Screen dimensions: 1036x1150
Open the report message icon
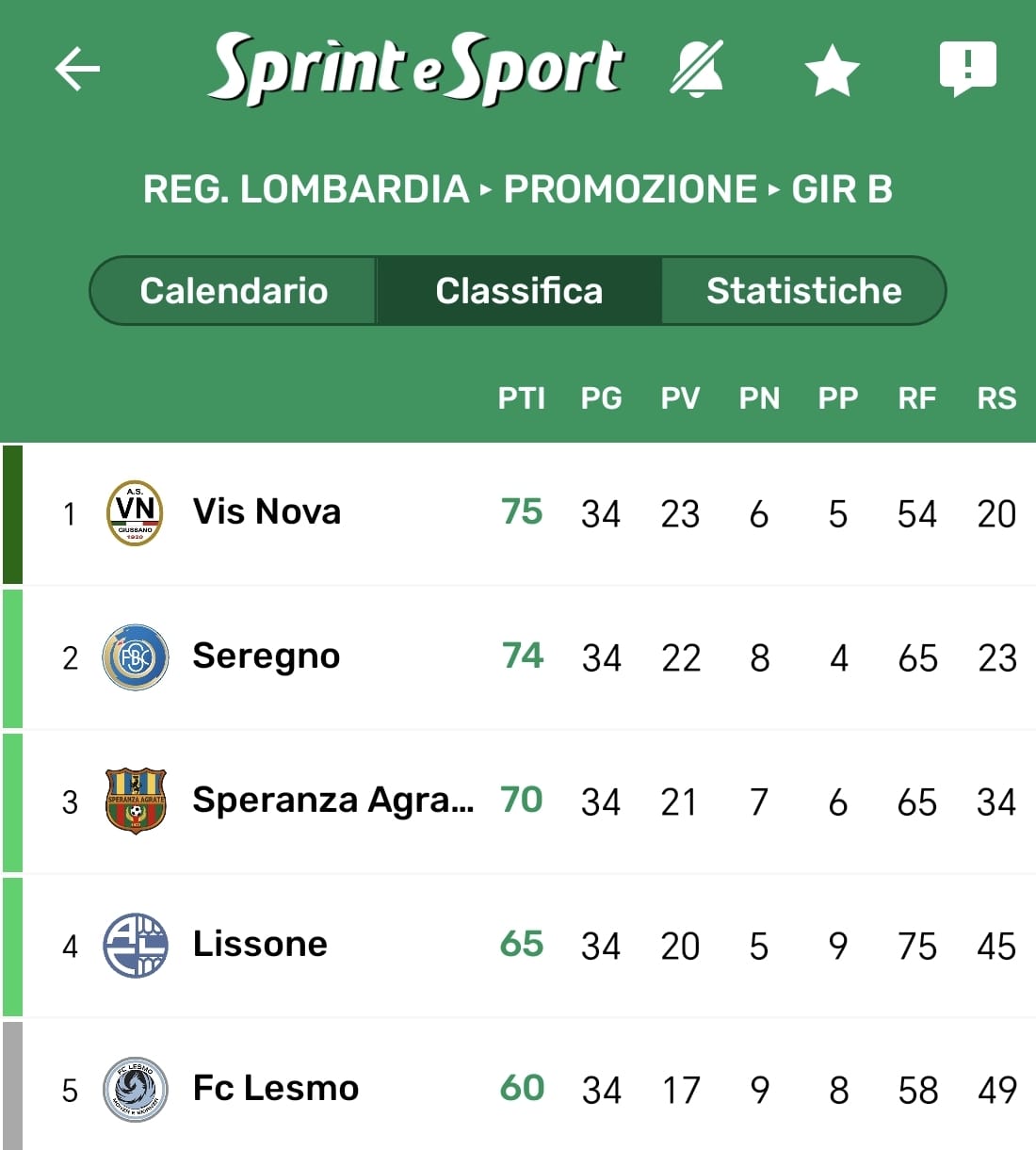pos(967,69)
